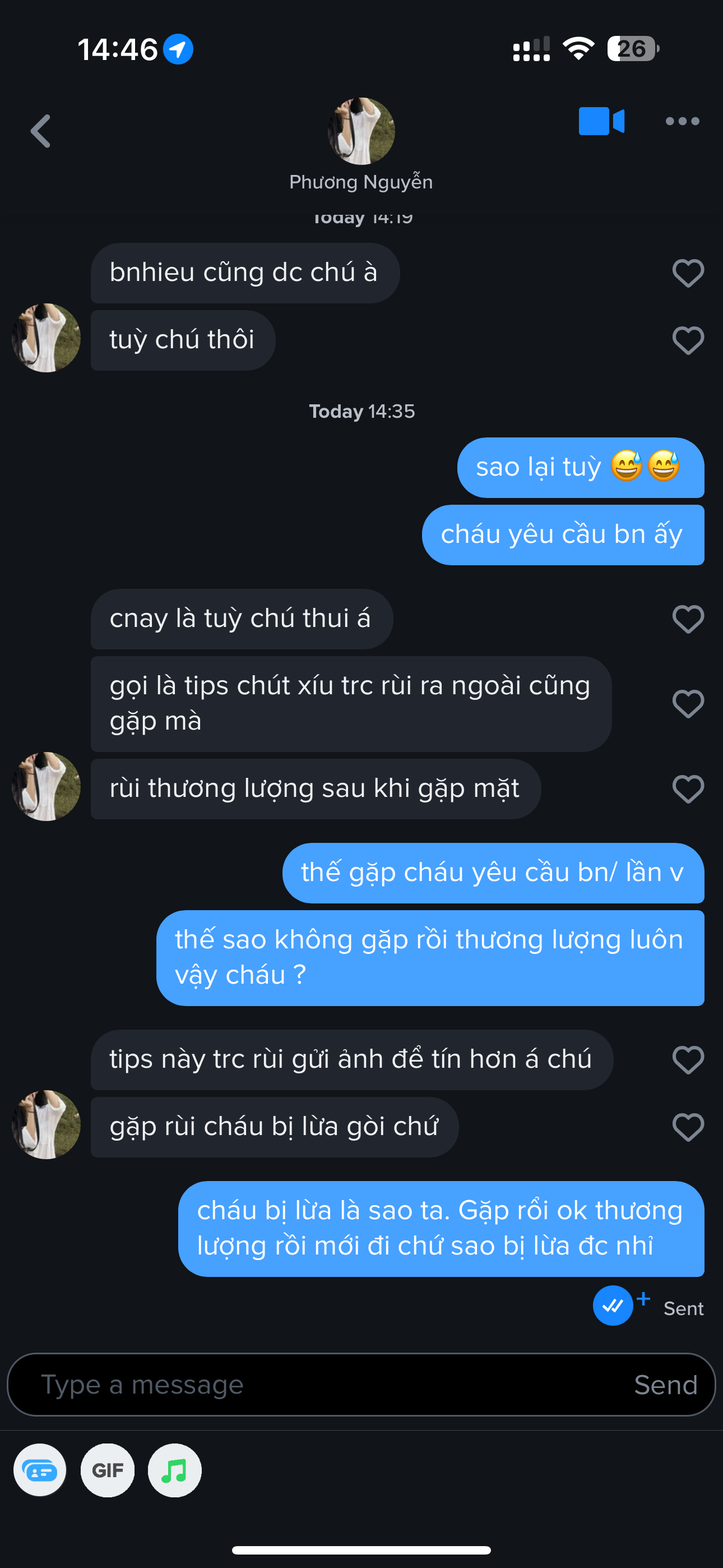723x1568 pixels.
Task: Heart the message "gặp rùi cháu bị lừa gòi chứ"
Action: (688, 1127)
